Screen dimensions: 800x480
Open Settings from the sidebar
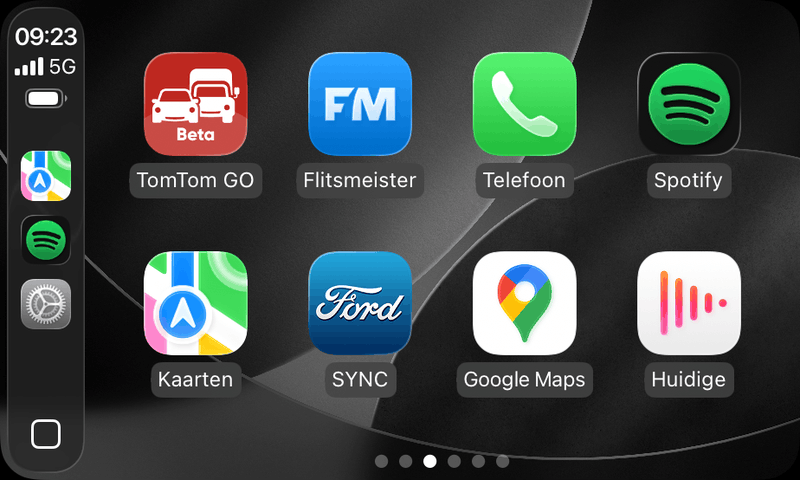point(46,304)
